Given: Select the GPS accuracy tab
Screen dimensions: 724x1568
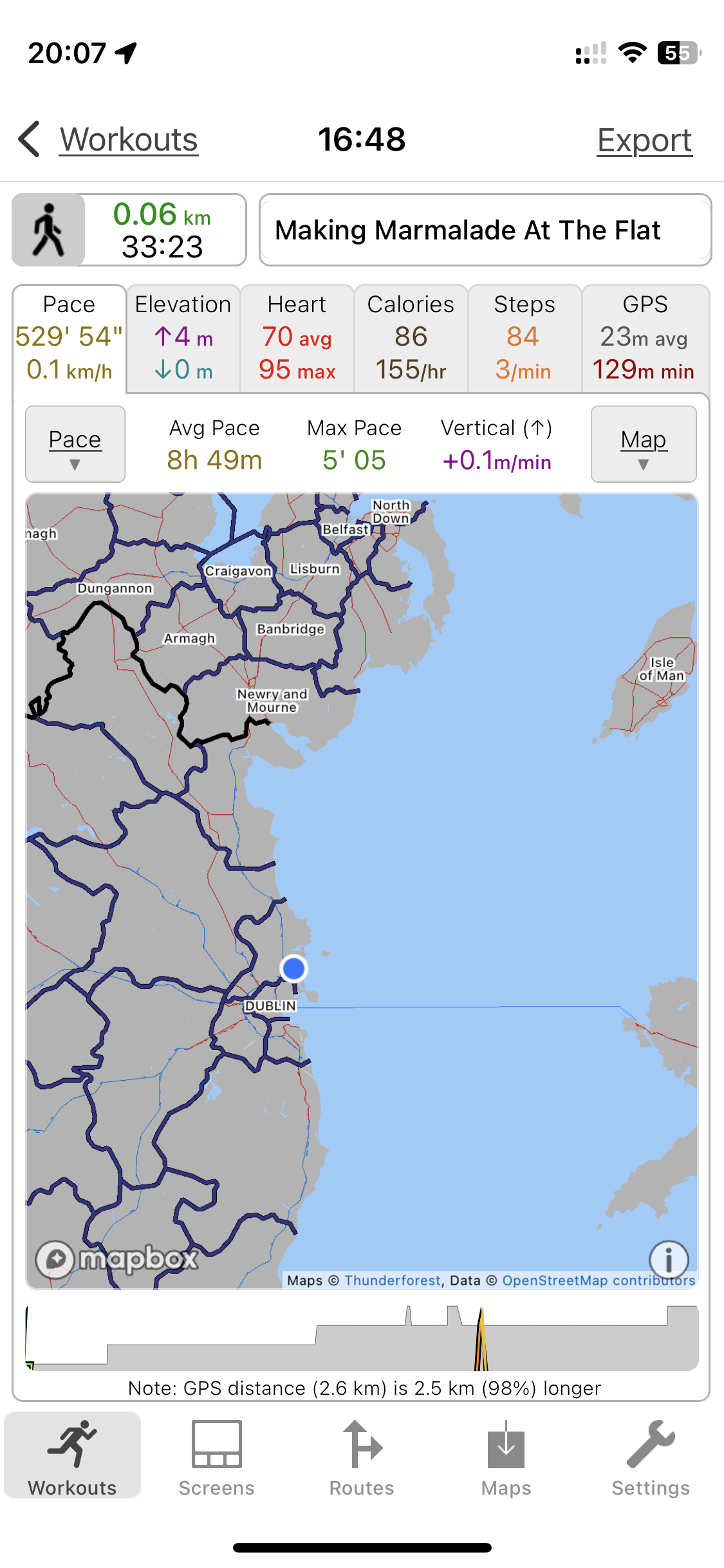Looking at the screenshot, I should point(645,338).
